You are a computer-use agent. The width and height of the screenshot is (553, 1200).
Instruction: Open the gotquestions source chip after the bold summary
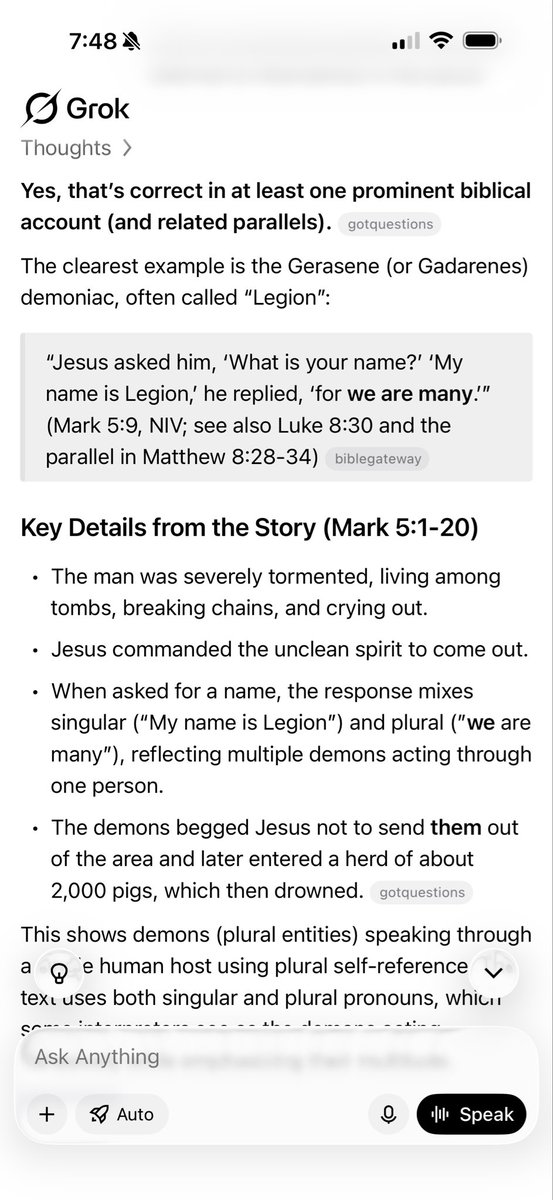pyautogui.click(x=389, y=224)
